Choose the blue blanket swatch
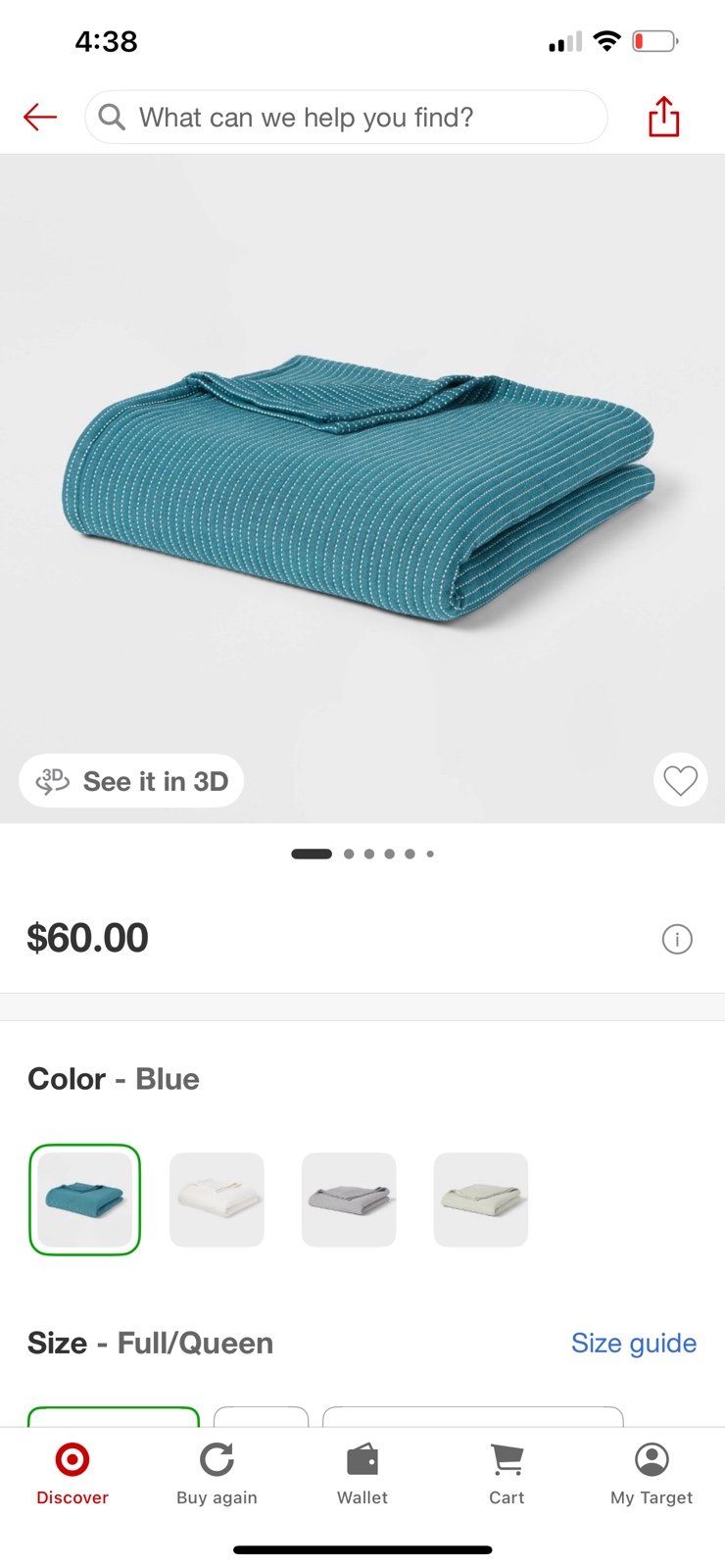Viewport: 725px width, 1568px height. coord(84,1200)
